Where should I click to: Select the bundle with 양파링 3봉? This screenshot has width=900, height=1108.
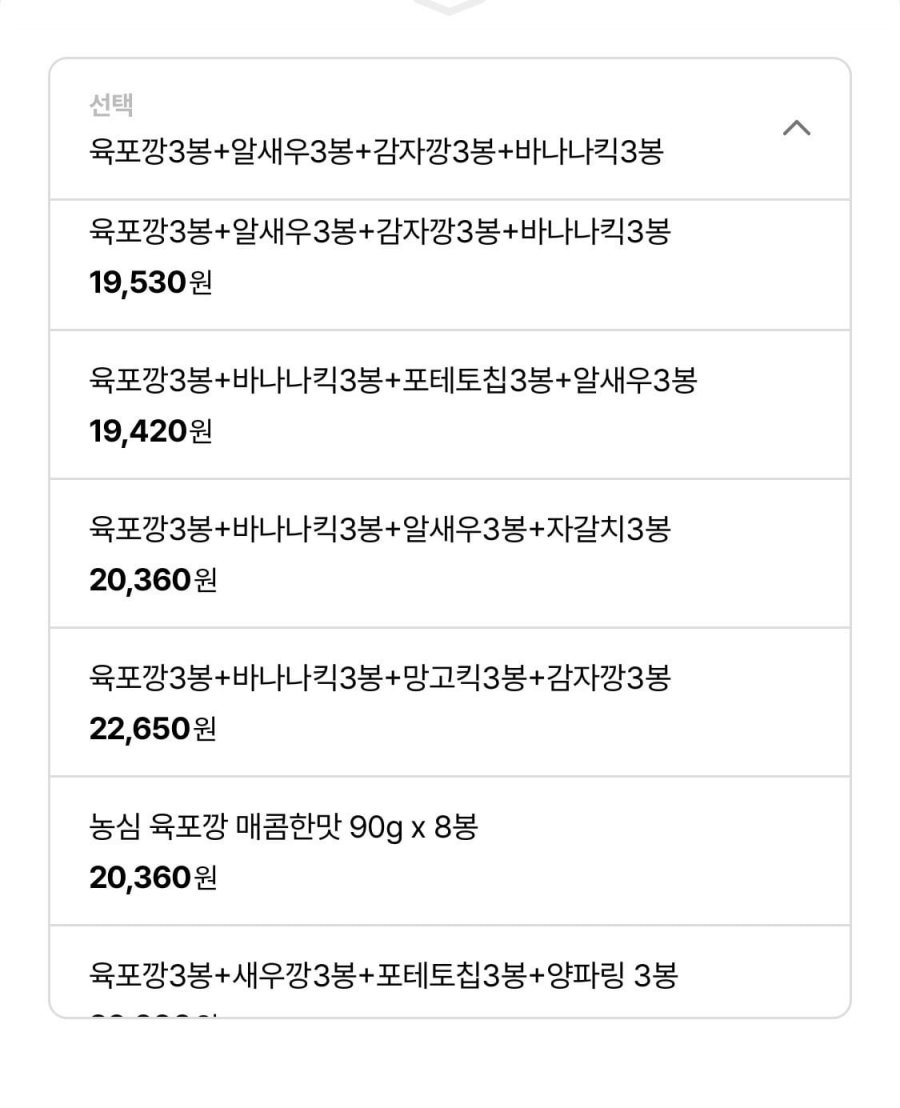pyautogui.click(x=450, y=972)
